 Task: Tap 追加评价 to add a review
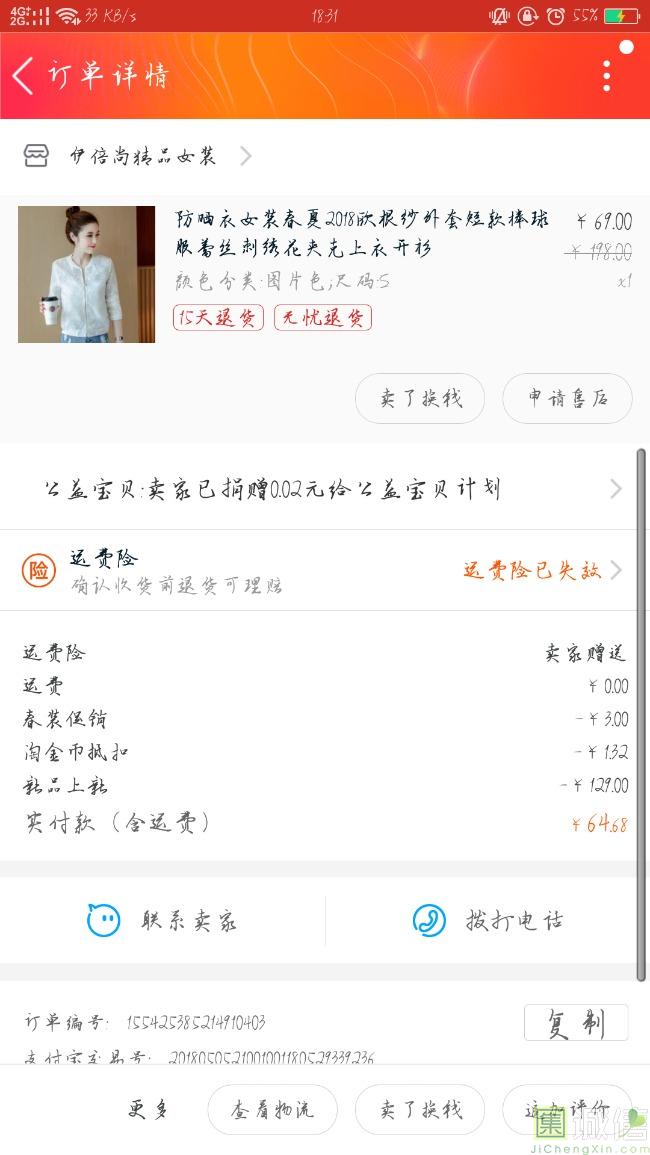[567, 1109]
